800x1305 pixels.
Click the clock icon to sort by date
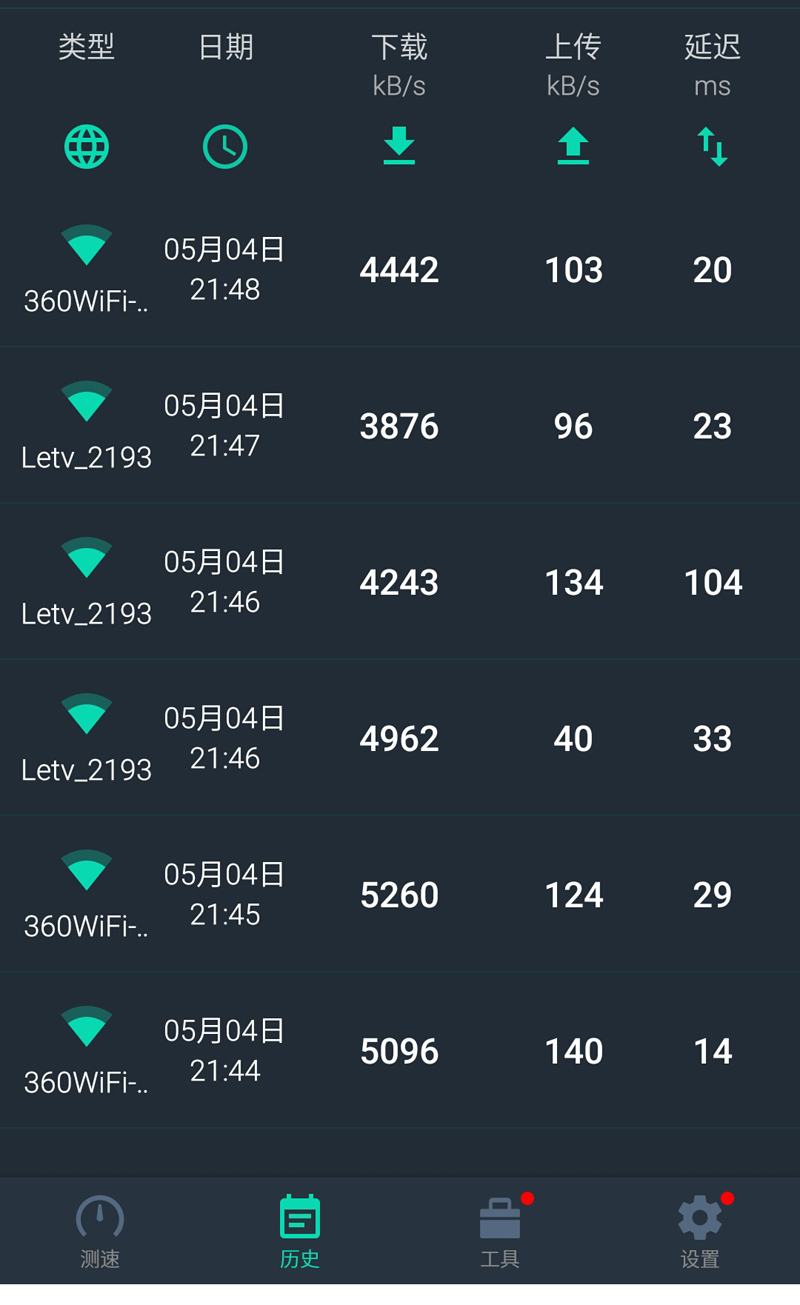[224, 146]
